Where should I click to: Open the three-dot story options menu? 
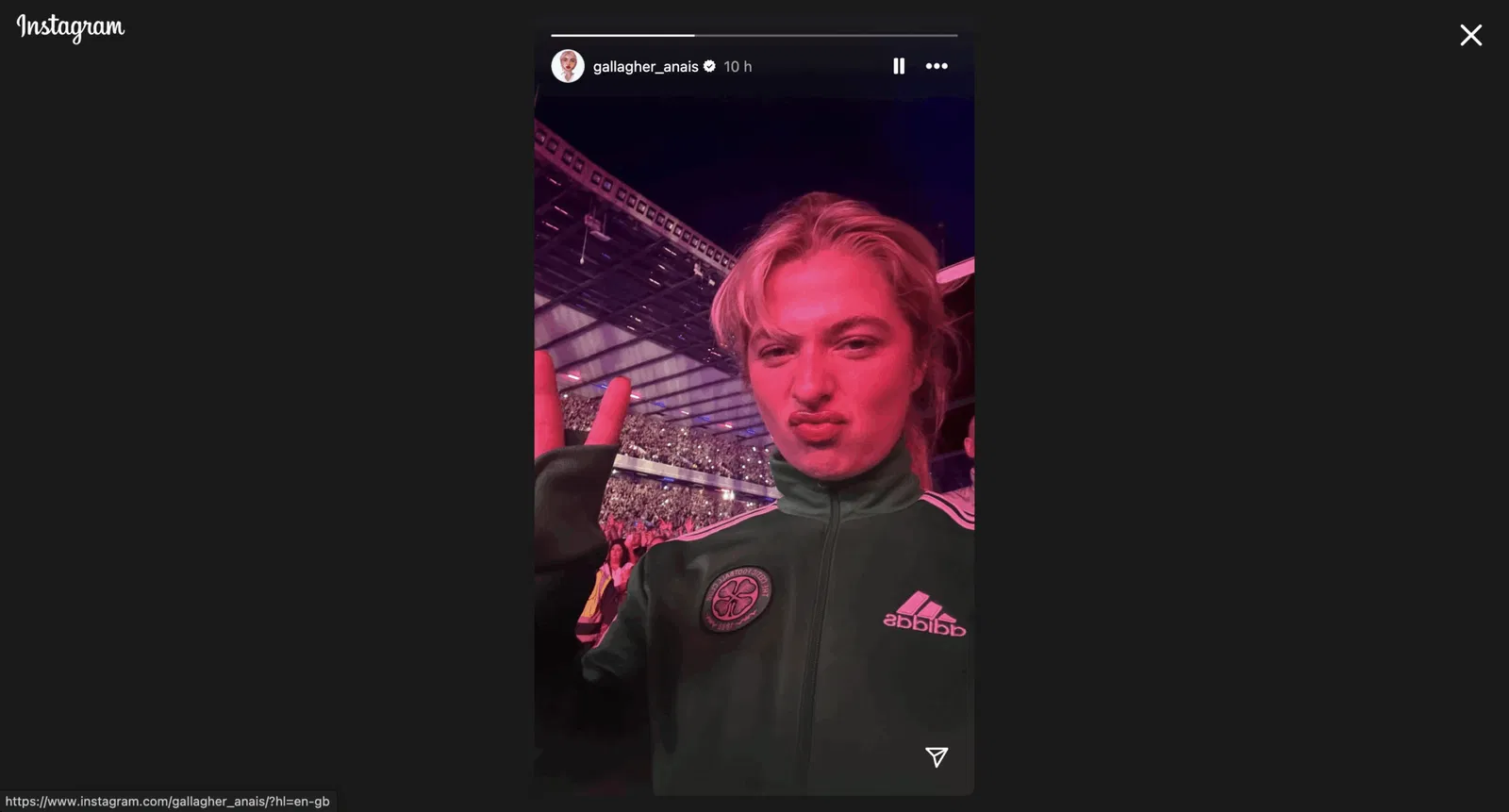[936, 66]
